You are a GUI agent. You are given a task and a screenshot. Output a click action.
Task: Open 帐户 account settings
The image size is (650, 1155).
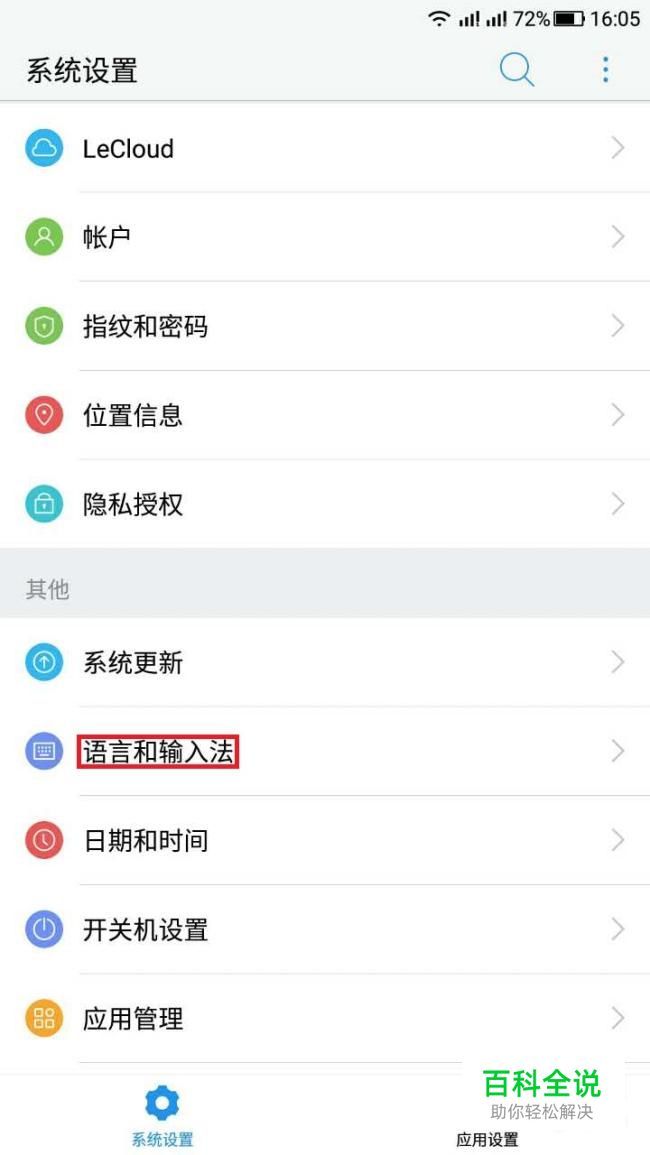(x=325, y=237)
